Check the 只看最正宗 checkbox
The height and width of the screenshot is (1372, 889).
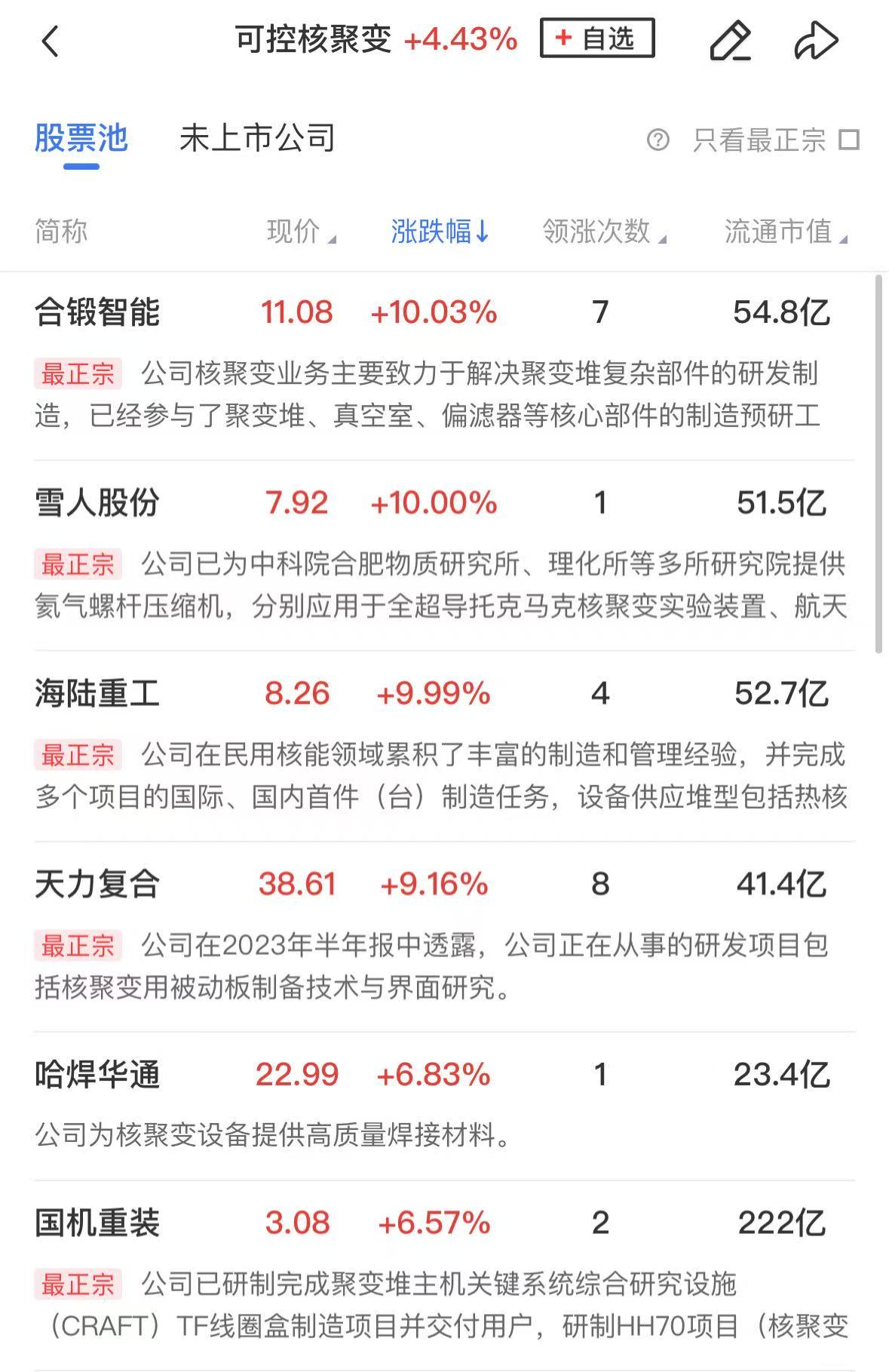tap(850, 140)
